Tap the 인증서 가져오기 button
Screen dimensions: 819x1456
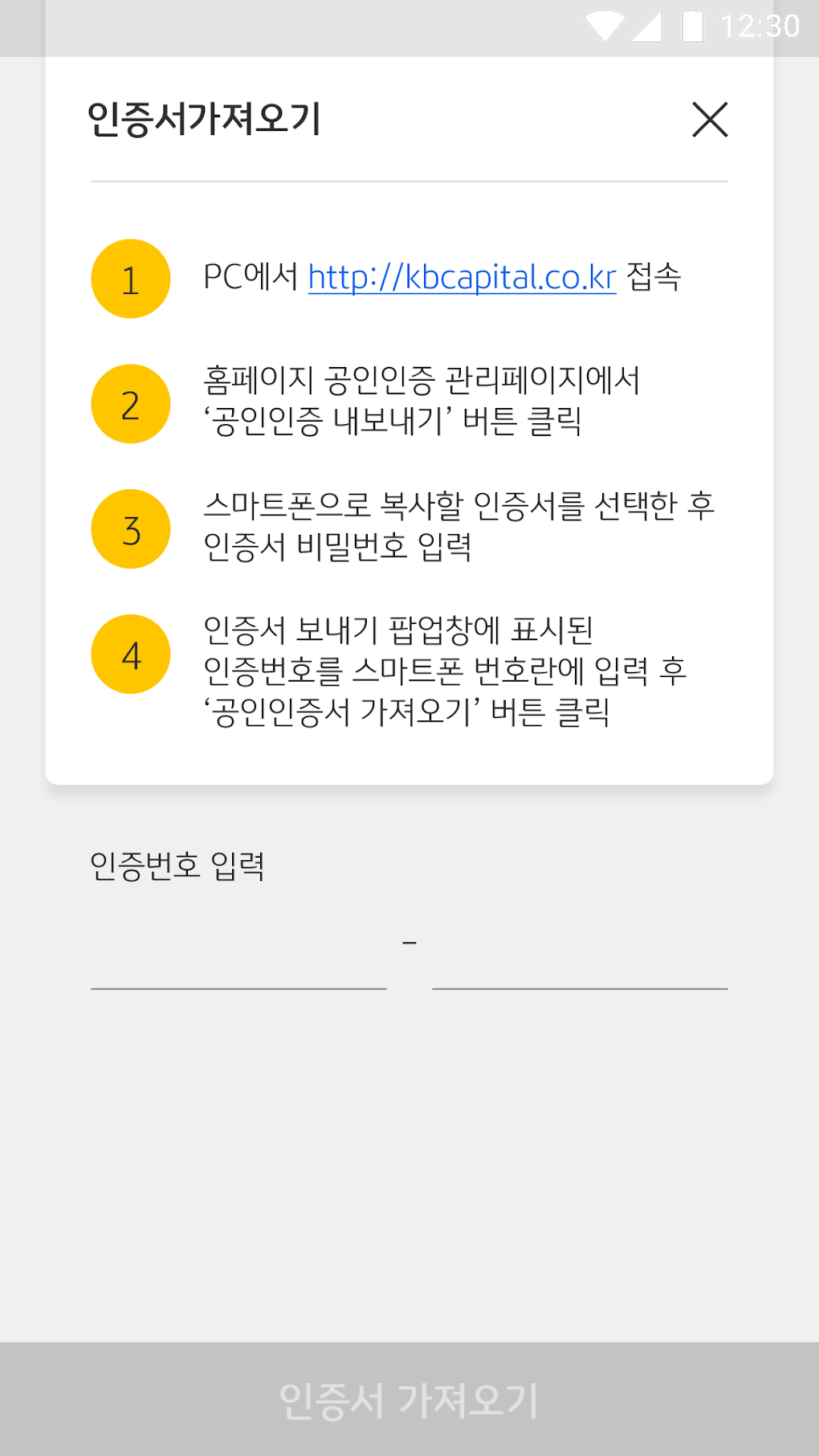(x=409, y=1399)
